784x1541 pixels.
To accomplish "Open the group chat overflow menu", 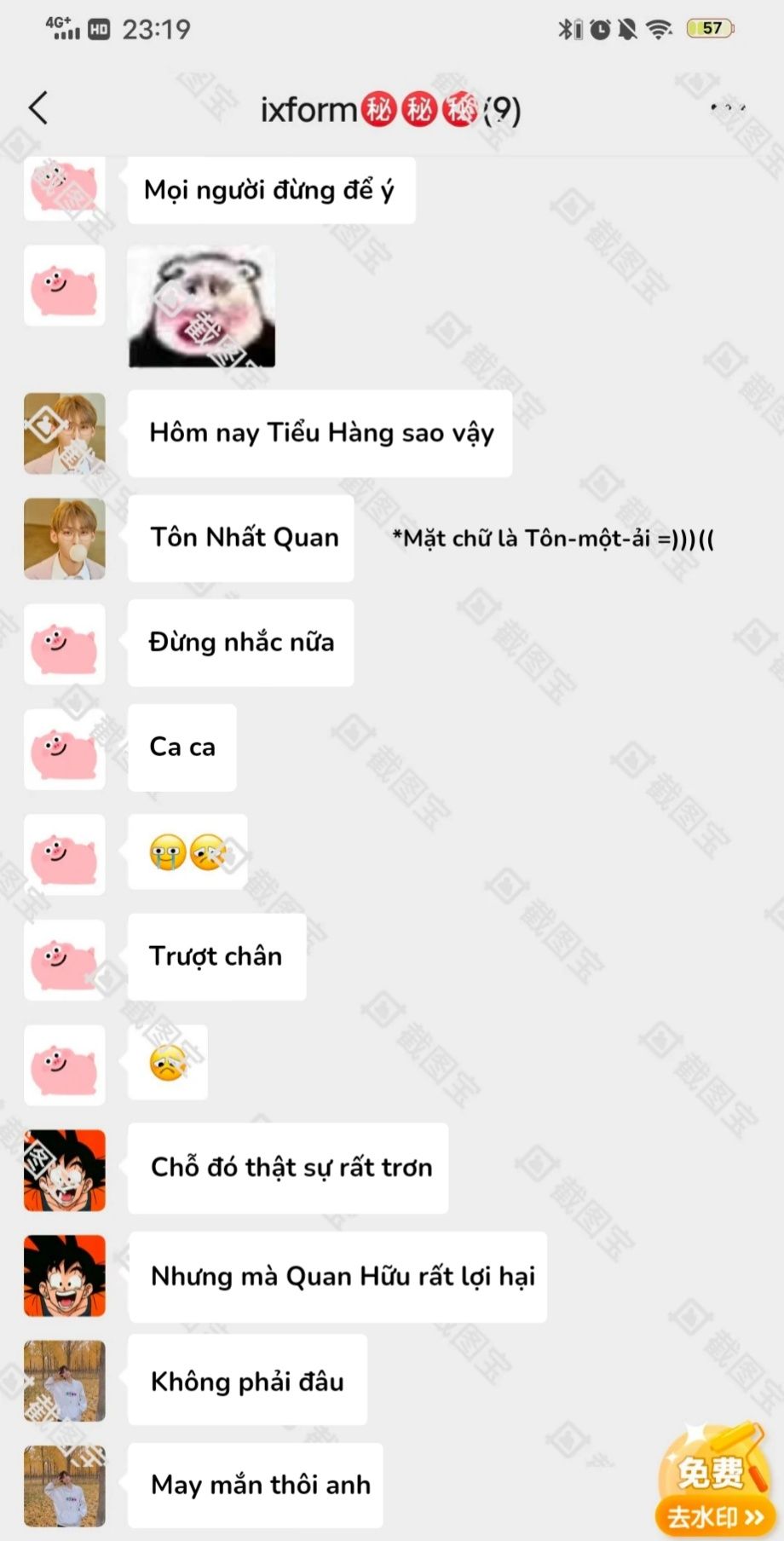I will click(728, 108).
